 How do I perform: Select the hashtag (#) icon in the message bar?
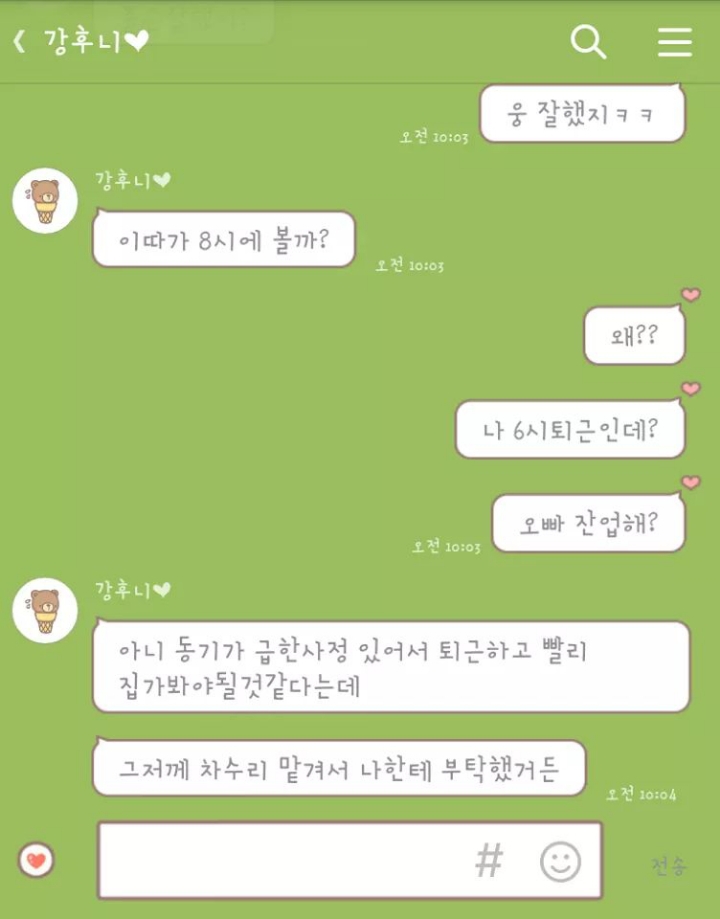[487, 861]
